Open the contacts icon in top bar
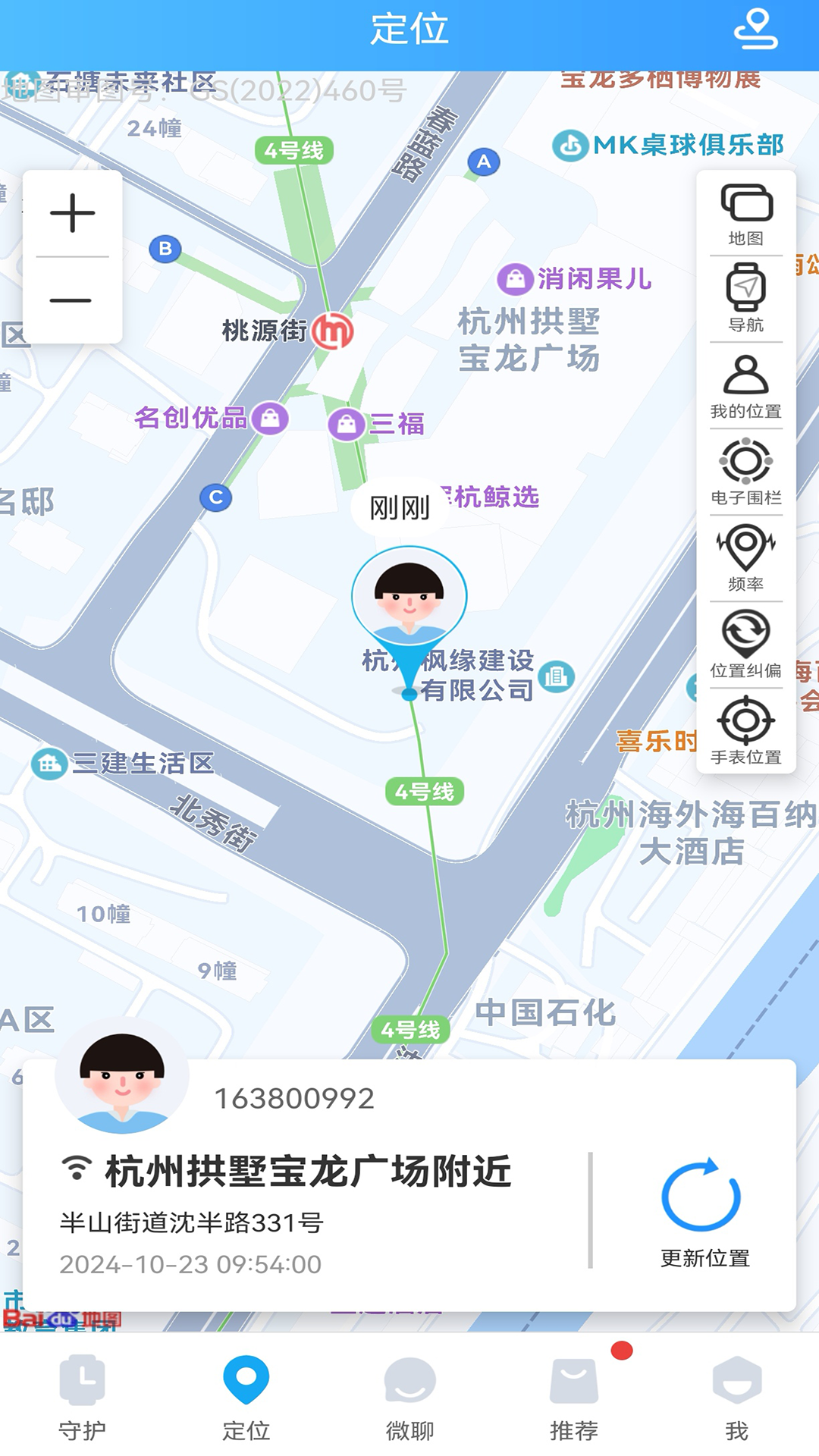Viewport: 819px width, 1456px height. pyautogui.click(x=755, y=29)
